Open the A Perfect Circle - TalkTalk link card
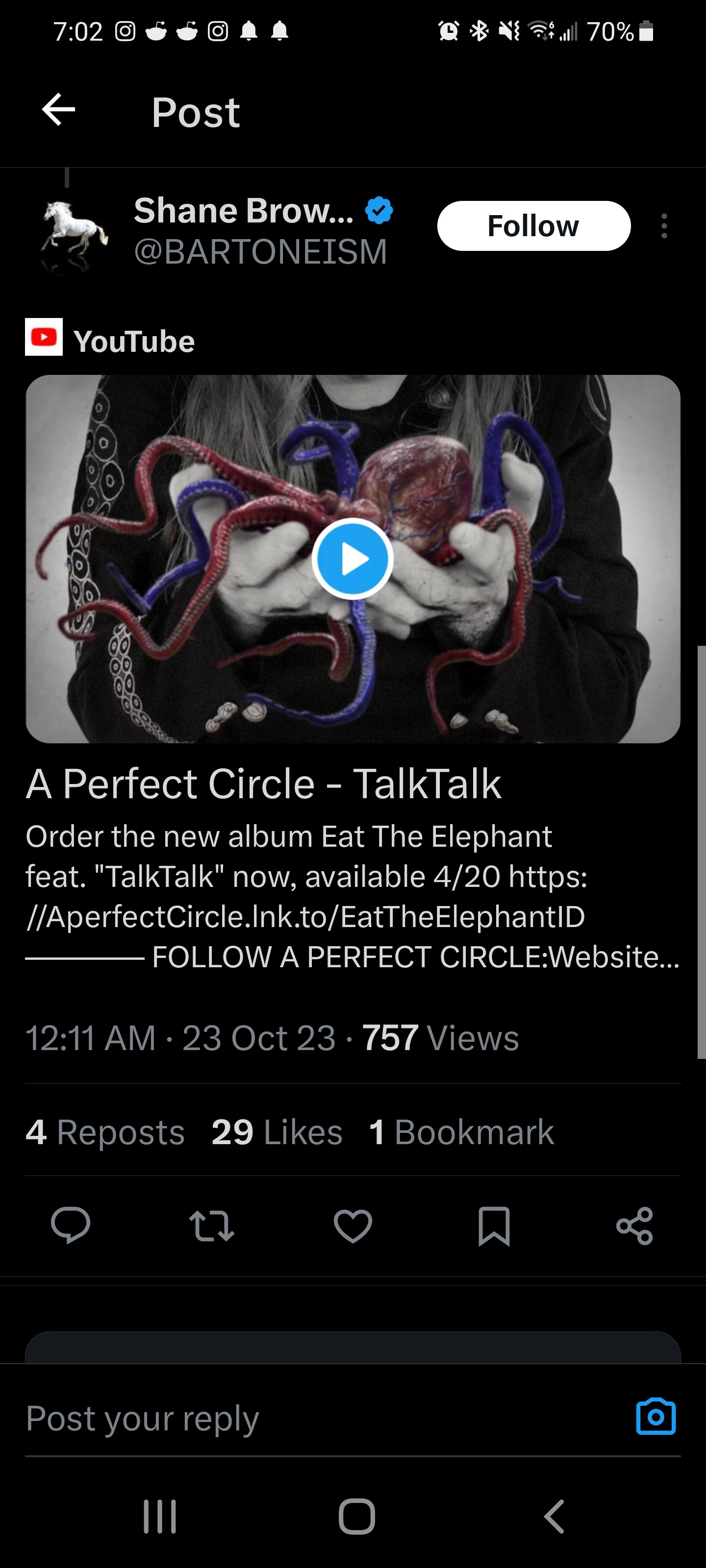Viewport: 706px width, 1568px height. 263,784
